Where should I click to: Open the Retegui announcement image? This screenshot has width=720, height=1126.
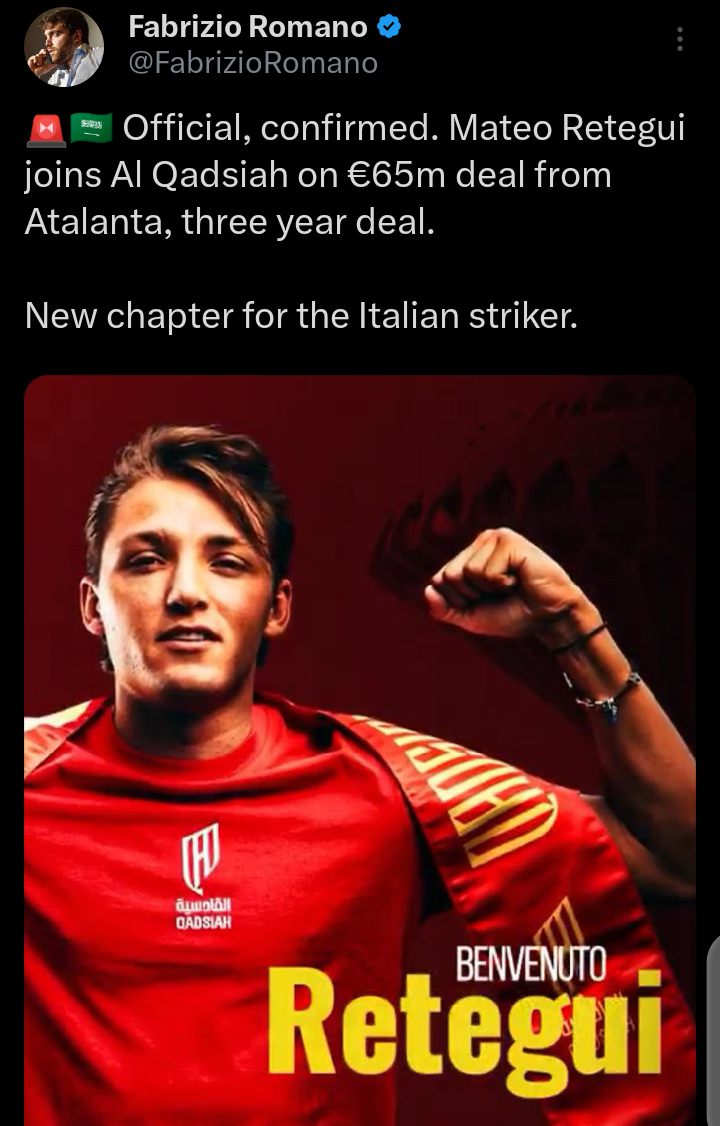[x=360, y=750]
